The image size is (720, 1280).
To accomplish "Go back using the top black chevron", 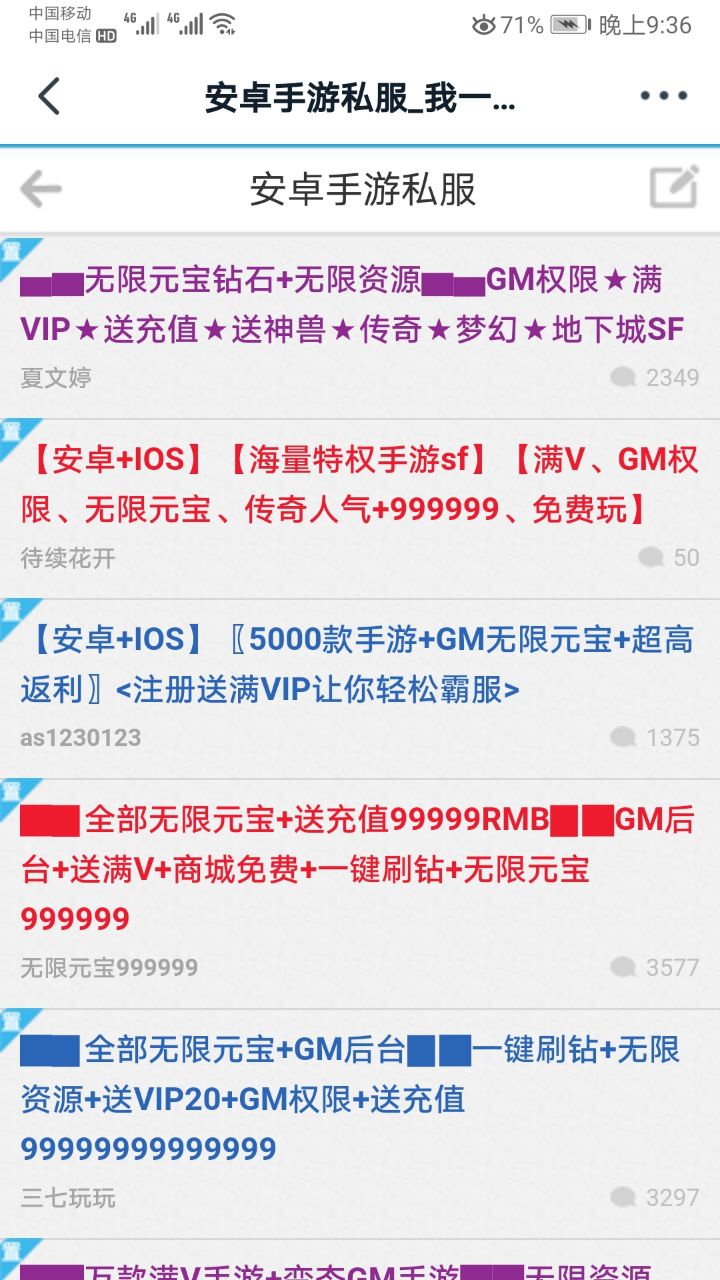I will coord(49,97).
